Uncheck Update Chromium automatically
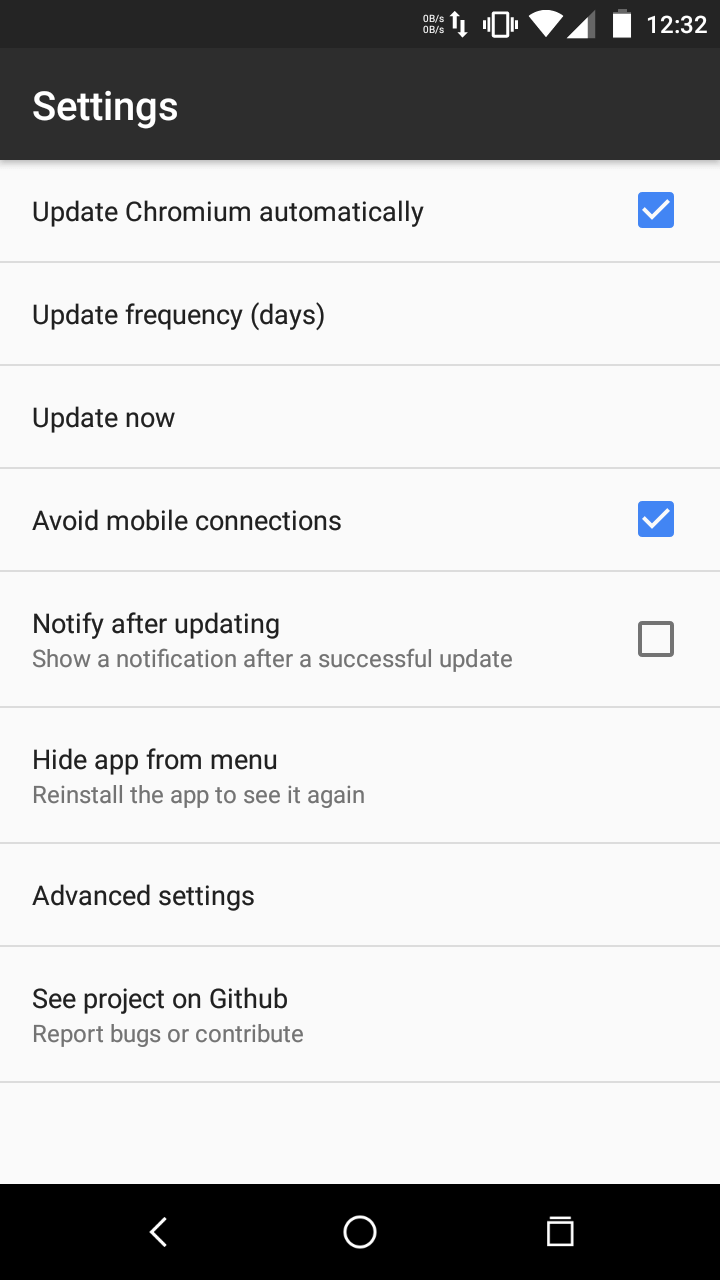The height and width of the screenshot is (1280, 720). click(x=655, y=211)
